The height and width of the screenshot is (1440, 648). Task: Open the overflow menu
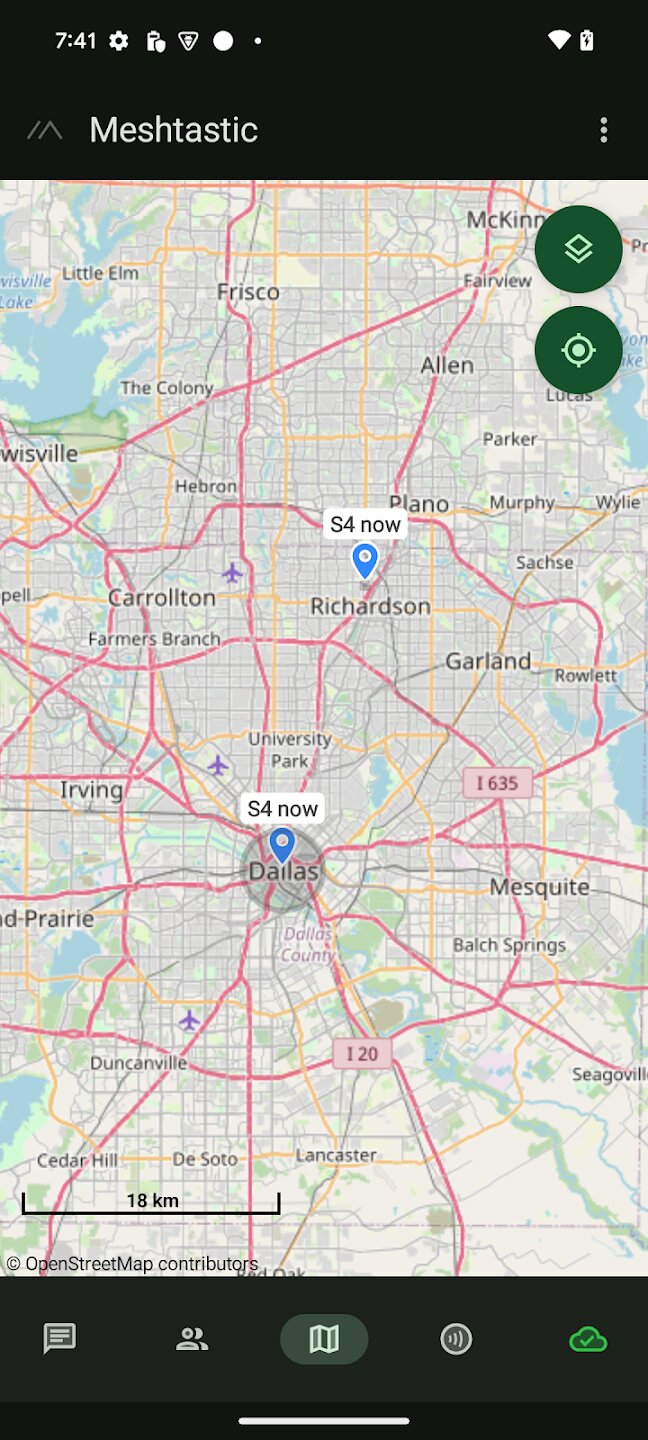603,130
